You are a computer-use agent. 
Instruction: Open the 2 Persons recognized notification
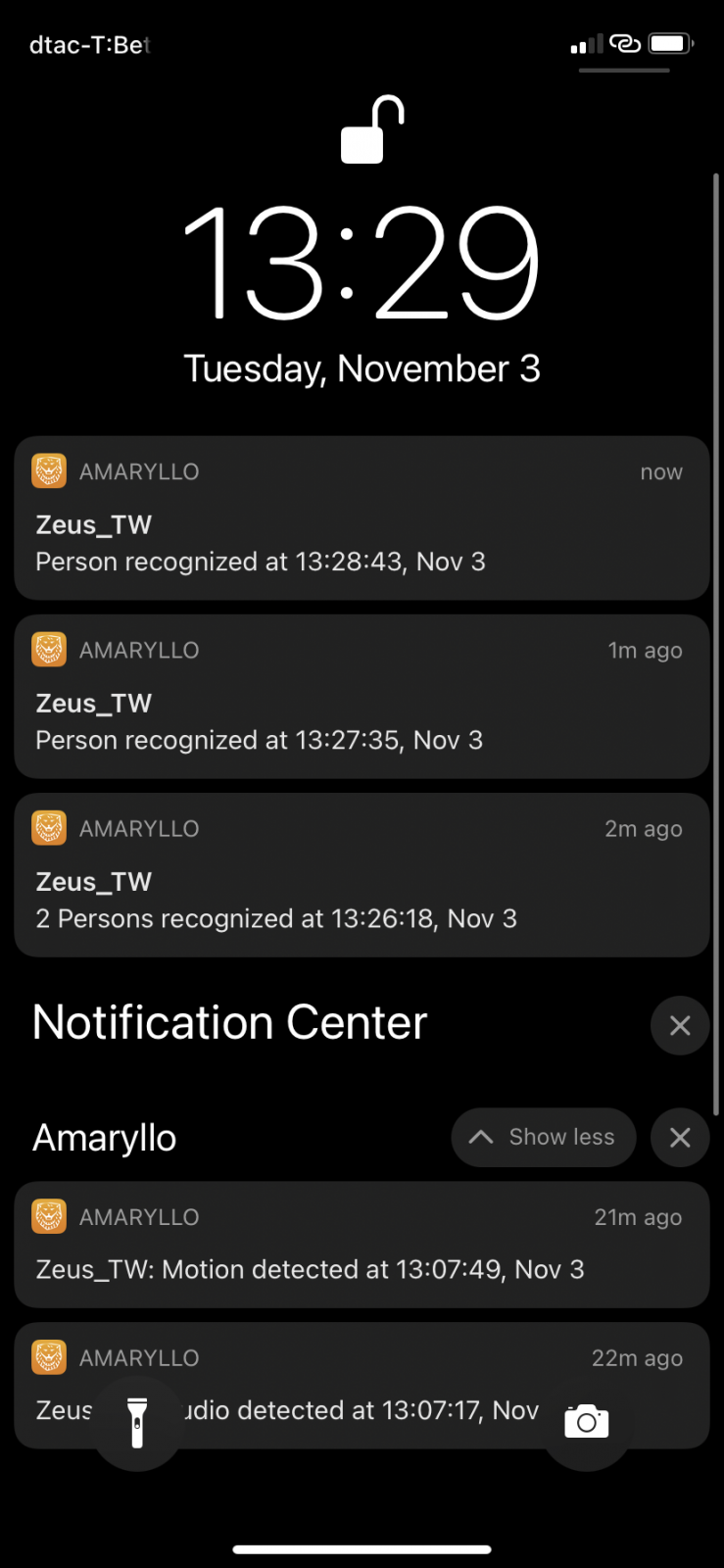click(x=361, y=875)
